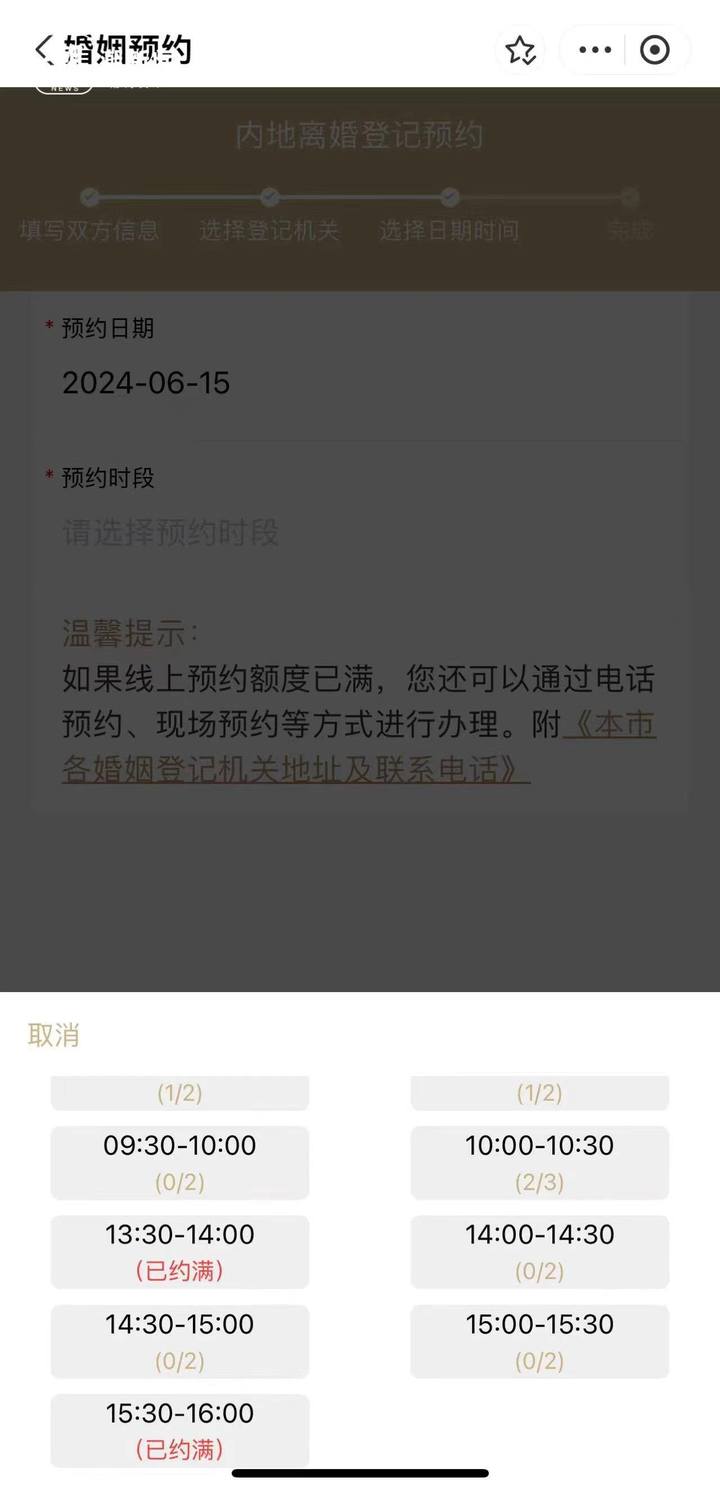Open the three-dot more menu
This screenshot has width=720, height=1491.
(595, 50)
